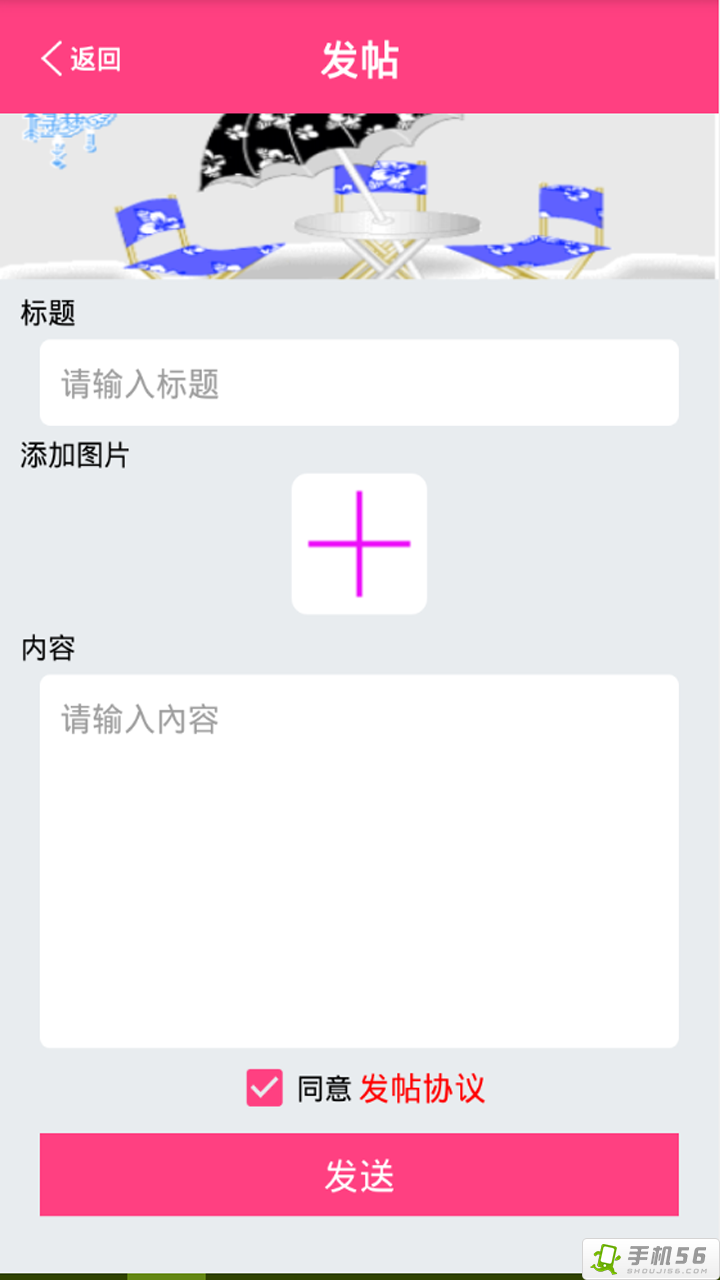
Task: Submit the post with 发送
Action: 359,1175
